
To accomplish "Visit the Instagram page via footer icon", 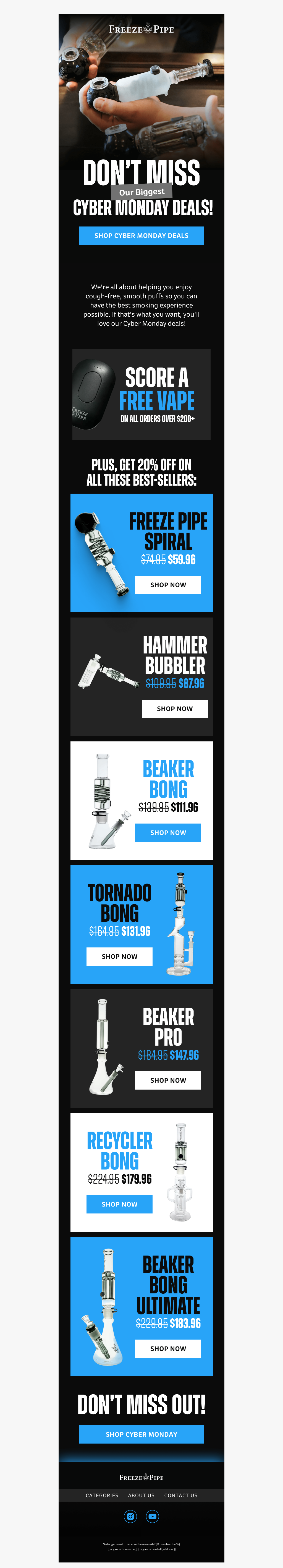I will (130, 1516).
